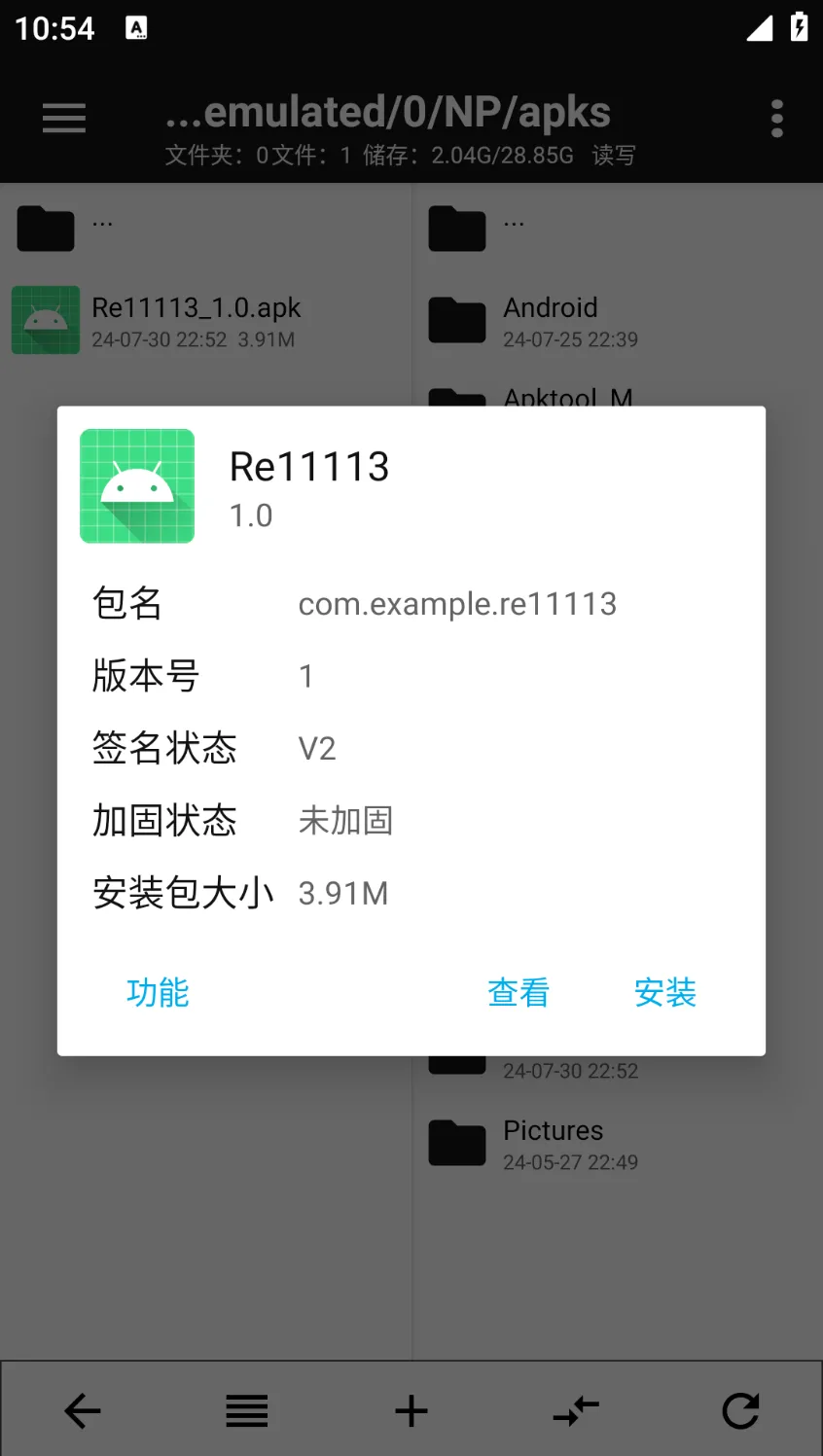823x1456 pixels.
Task: Open the 功能 options for this APK
Action: click(x=158, y=993)
